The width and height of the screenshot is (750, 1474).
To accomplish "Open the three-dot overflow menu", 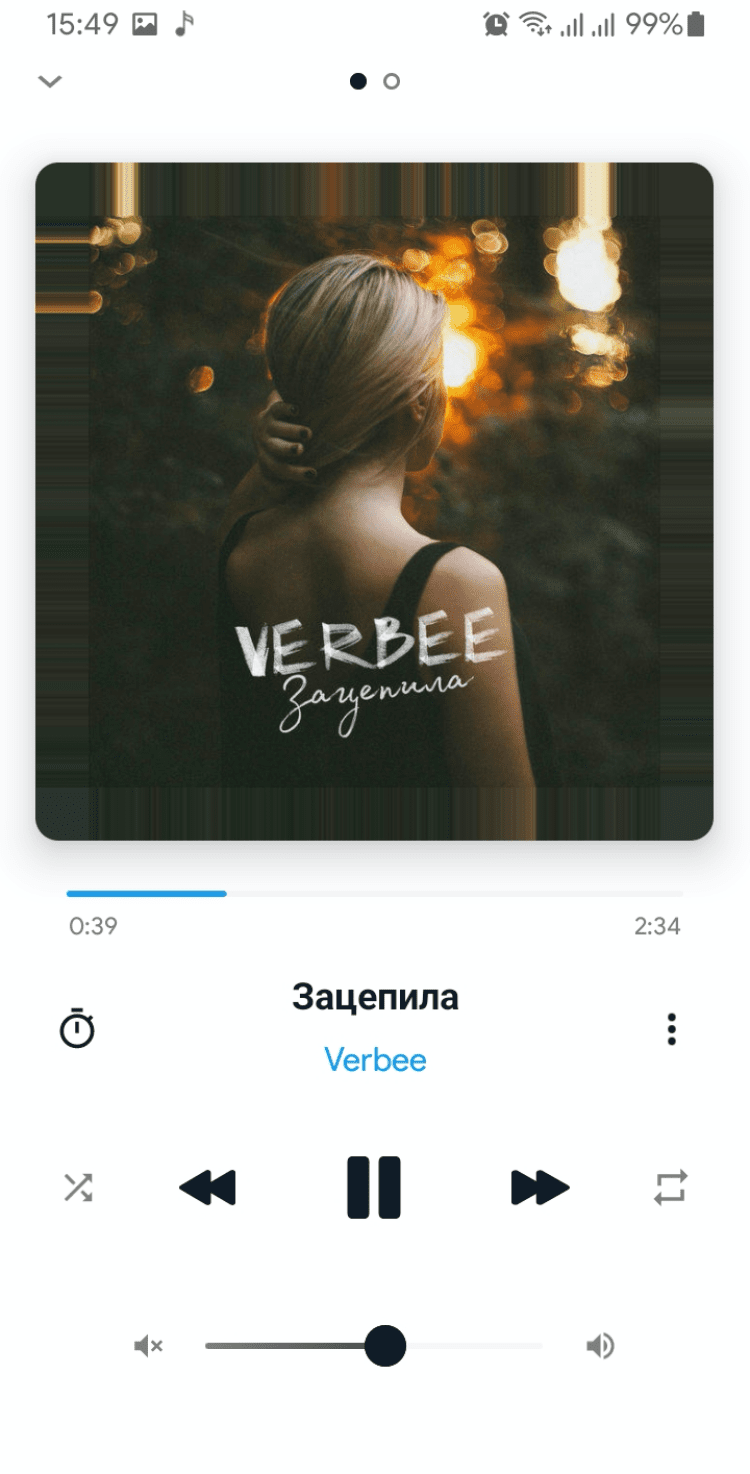I will tap(672, 1029).
